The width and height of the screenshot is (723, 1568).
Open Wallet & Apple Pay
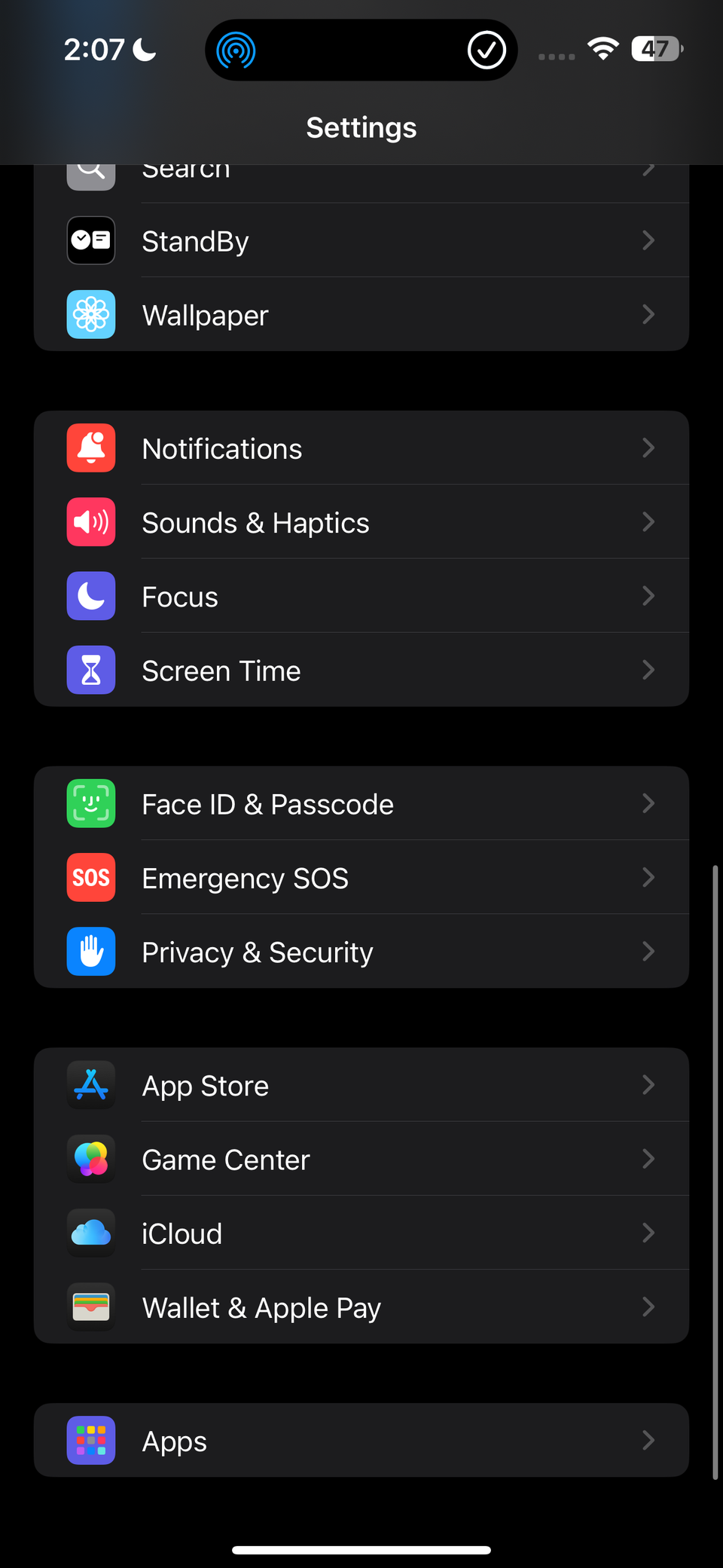[x=361, y=1307]
